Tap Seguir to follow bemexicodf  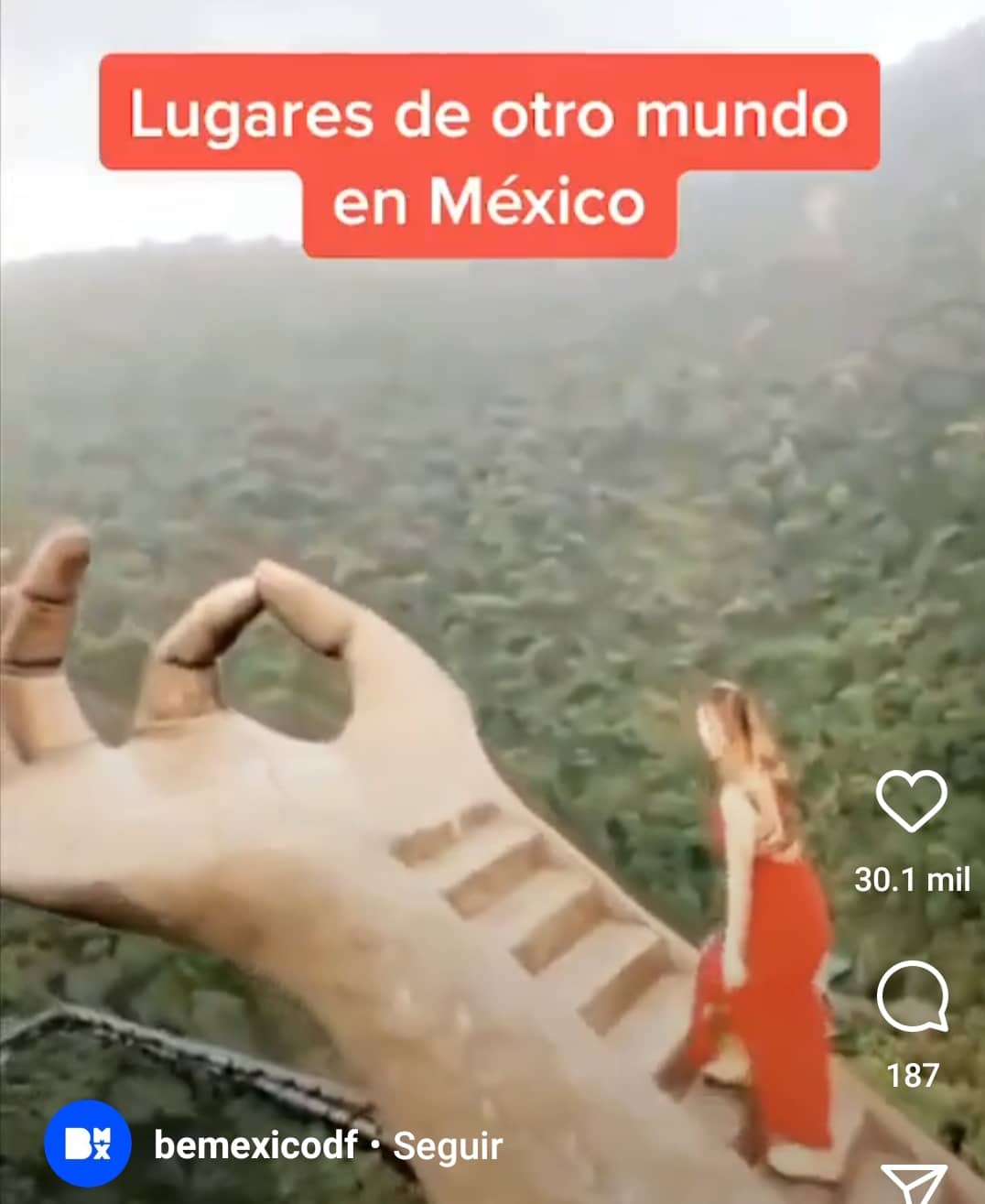click(448, 1145)
